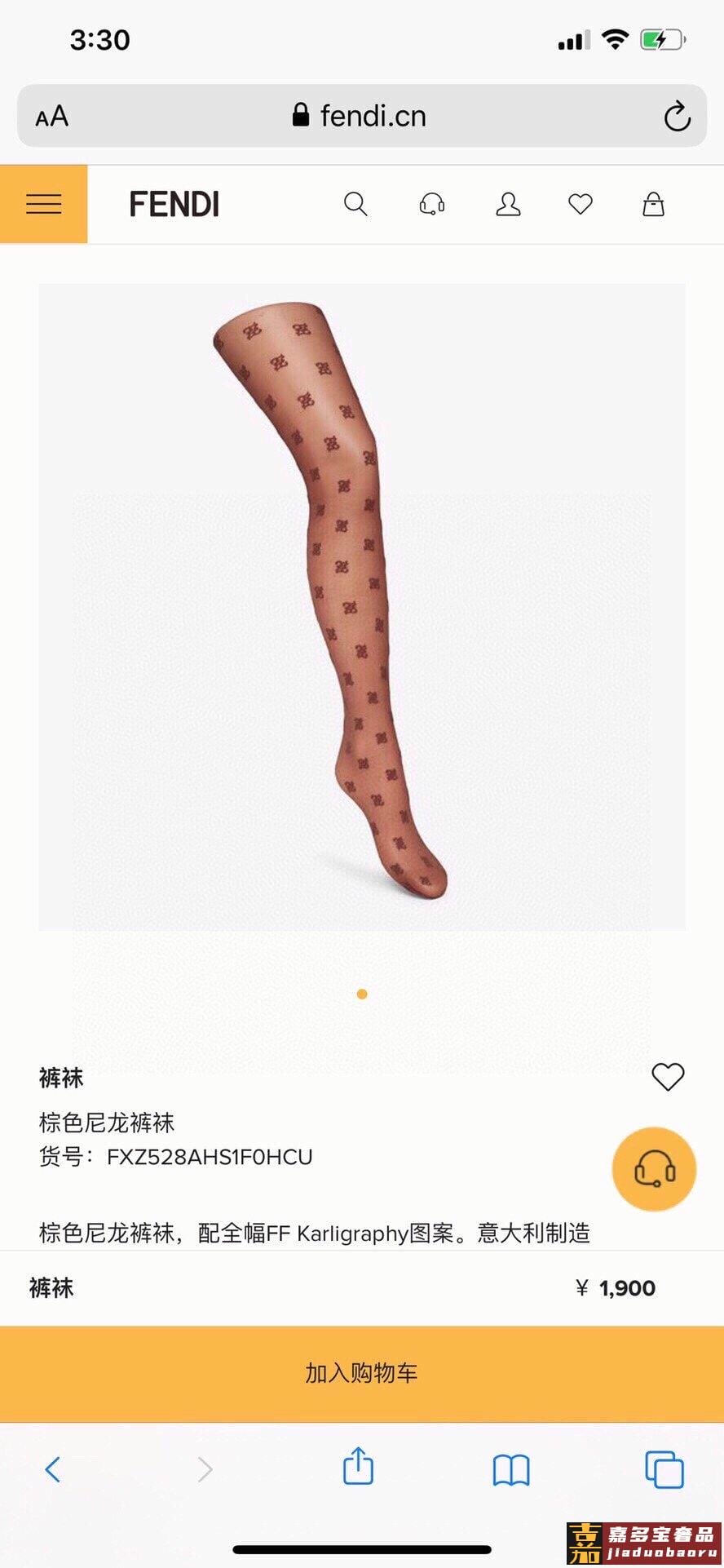Open the hamburger menu
Viewport: 724px width, 1568px height.
[43, 204]
